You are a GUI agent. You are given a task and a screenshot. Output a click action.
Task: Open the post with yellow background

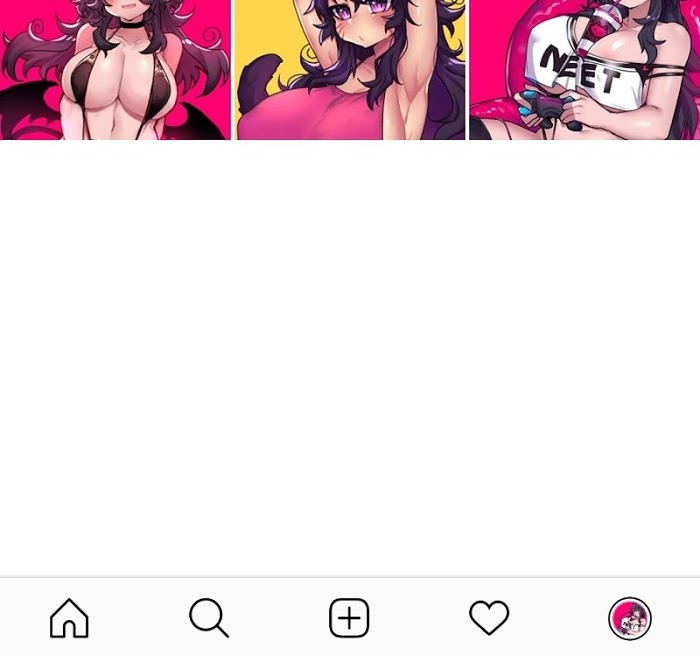350,70
